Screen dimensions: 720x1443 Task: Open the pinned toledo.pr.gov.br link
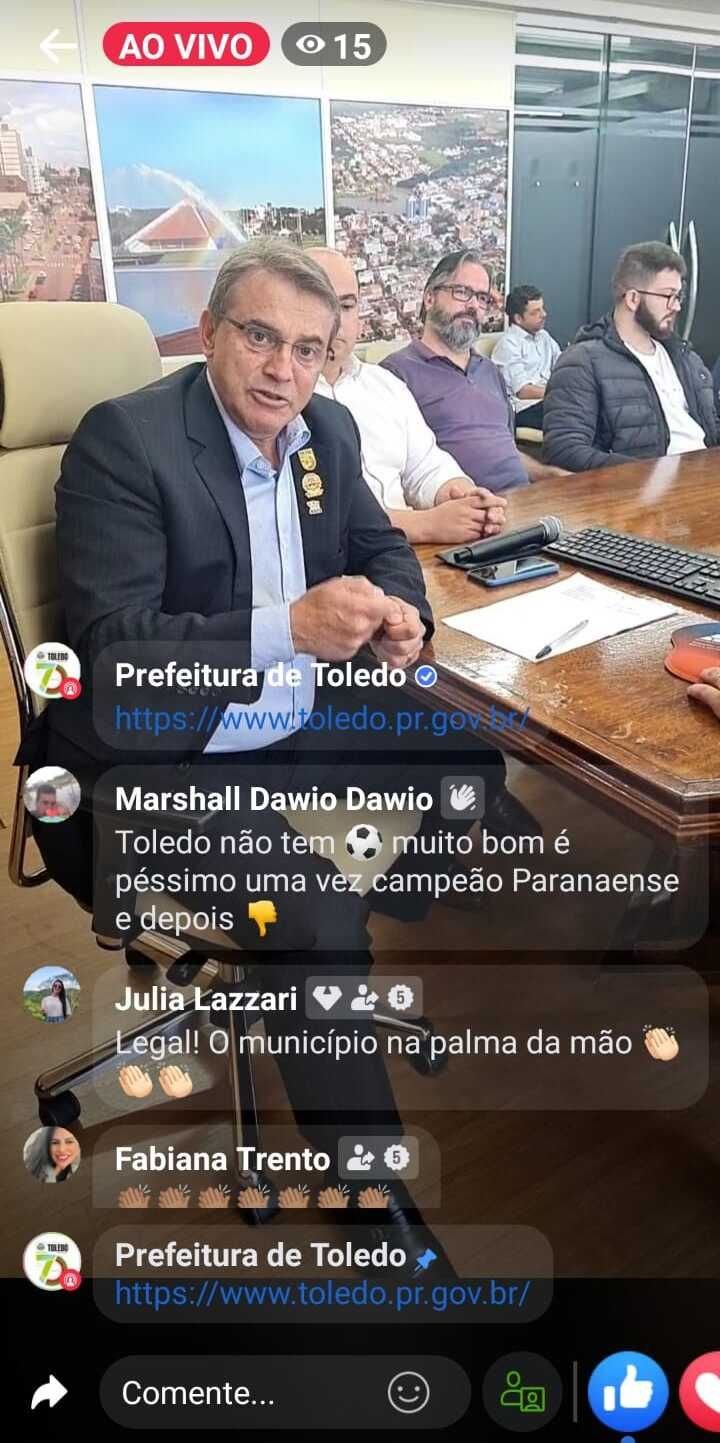[x=322, y=1294]
